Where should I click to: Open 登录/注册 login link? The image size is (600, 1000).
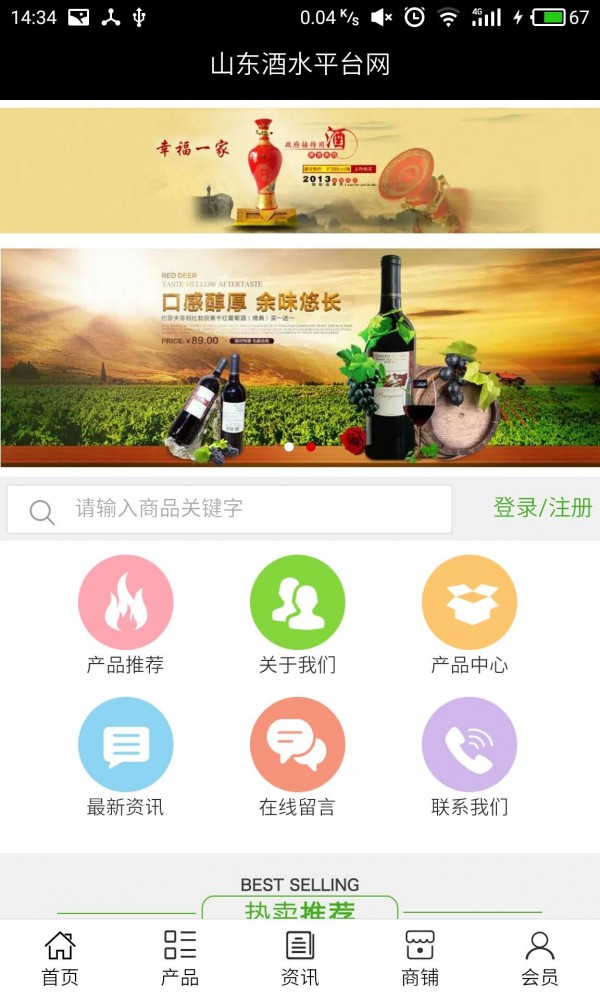coord(542,508)
